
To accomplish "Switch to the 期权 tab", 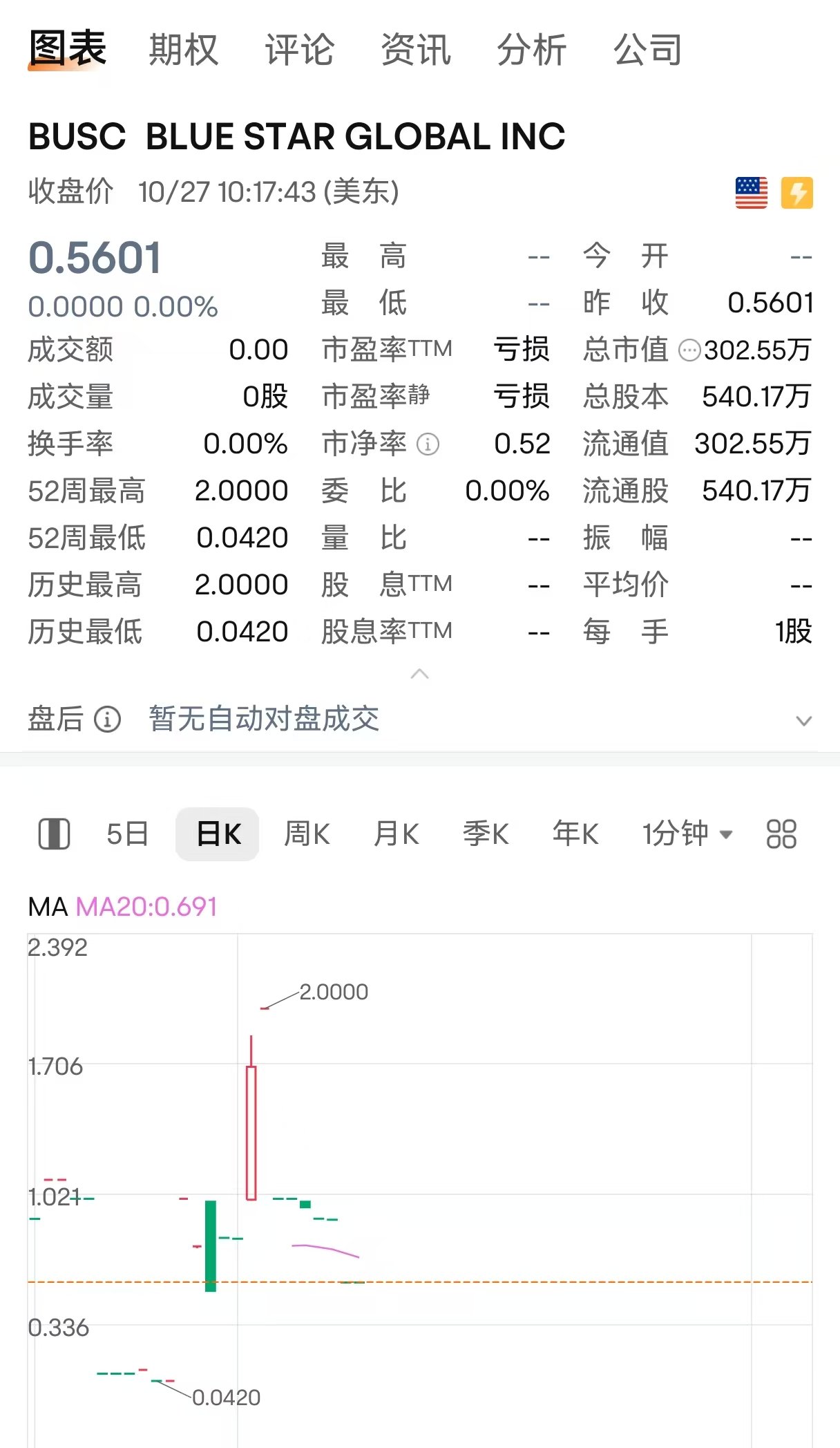I will point(183,50).
